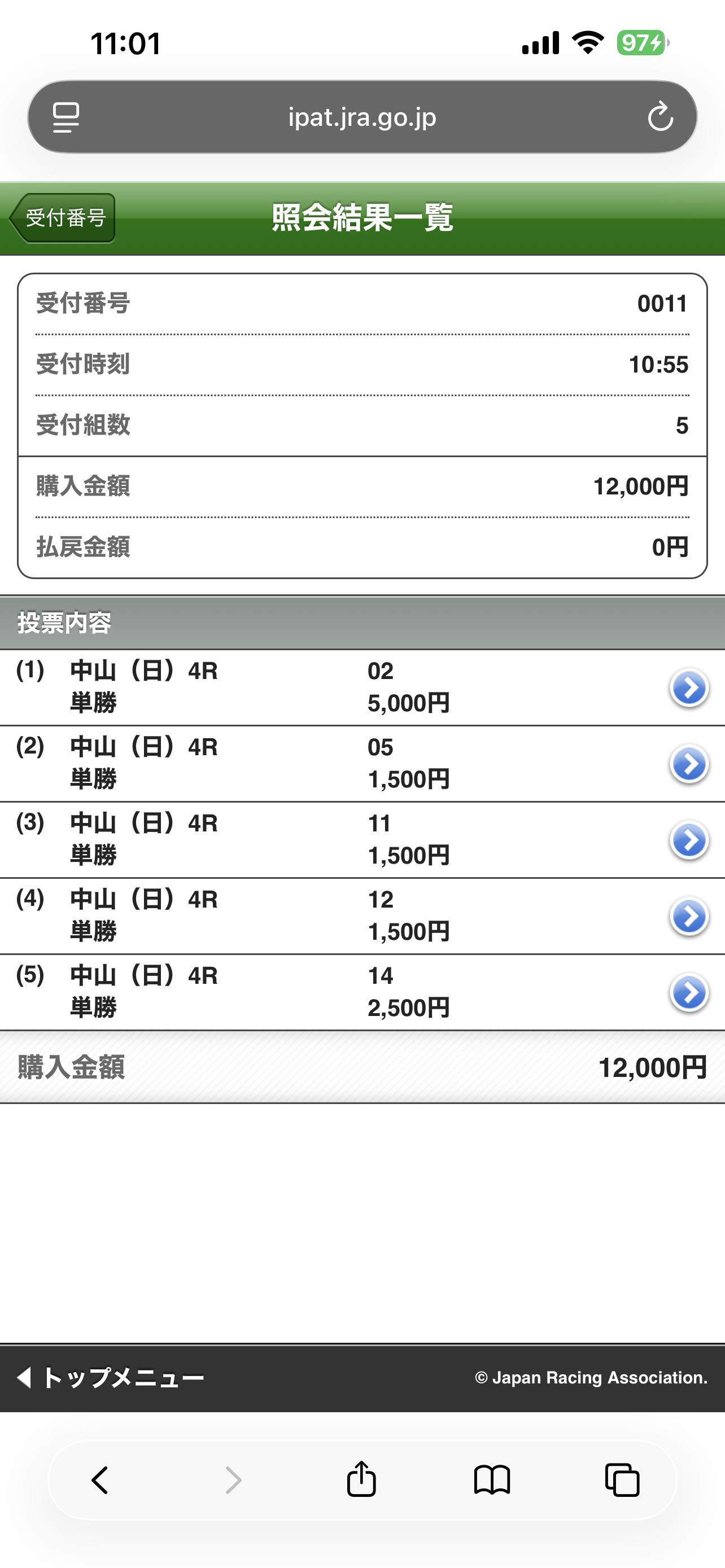Open Safari bookmarks
The height and width of the screenshot is (1568, 725).
[x=492, y=1480]
